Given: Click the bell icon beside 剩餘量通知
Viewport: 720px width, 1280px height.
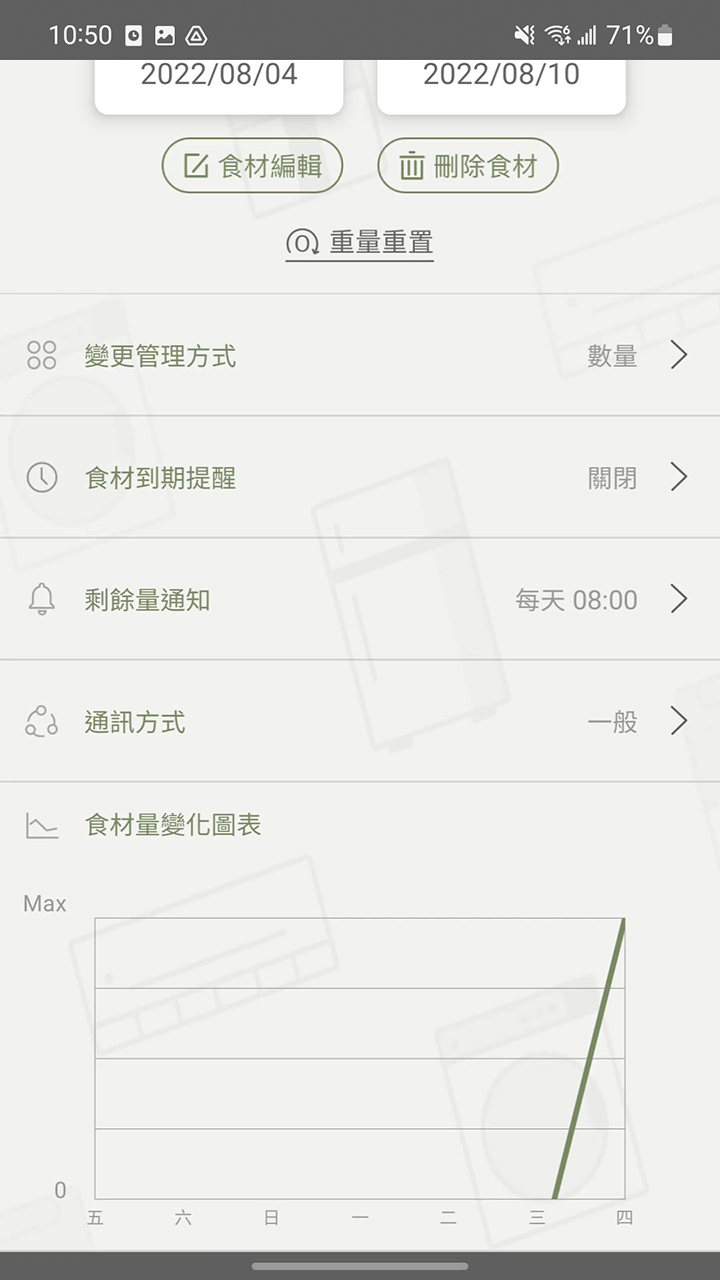Looking at the screenshot, I should [x=41, y=599].
